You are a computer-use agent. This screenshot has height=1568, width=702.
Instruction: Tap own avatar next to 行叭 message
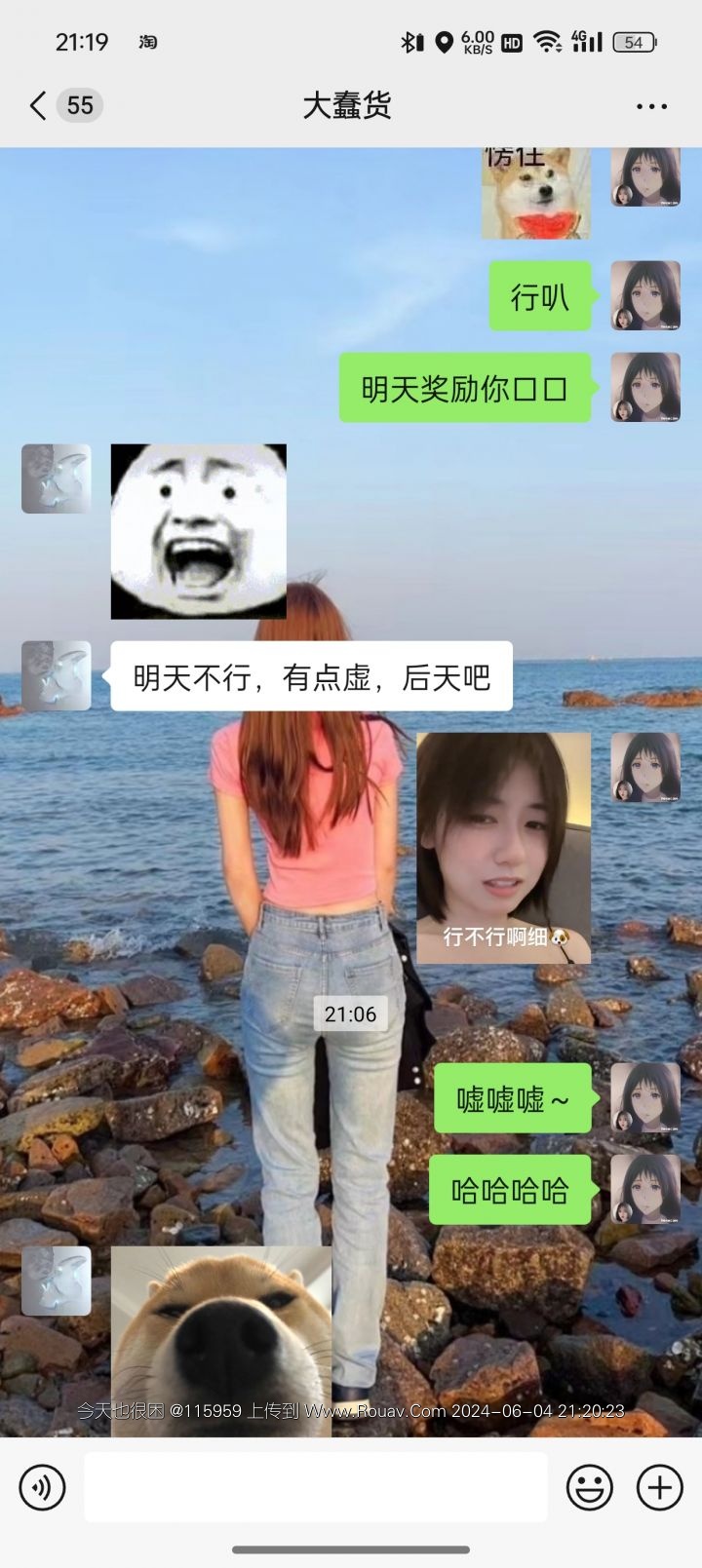(645, 295)
